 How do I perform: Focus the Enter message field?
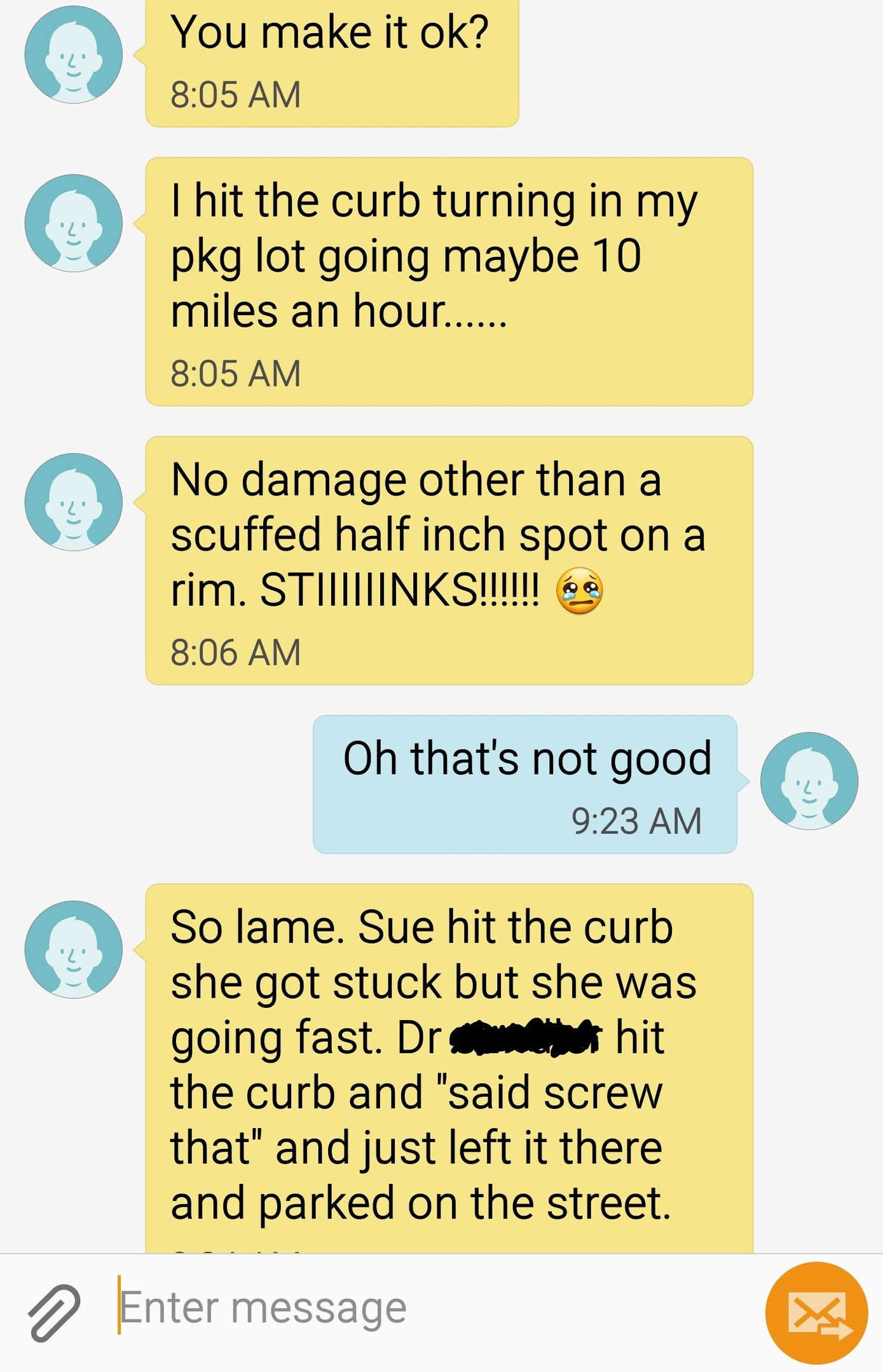420,1308
